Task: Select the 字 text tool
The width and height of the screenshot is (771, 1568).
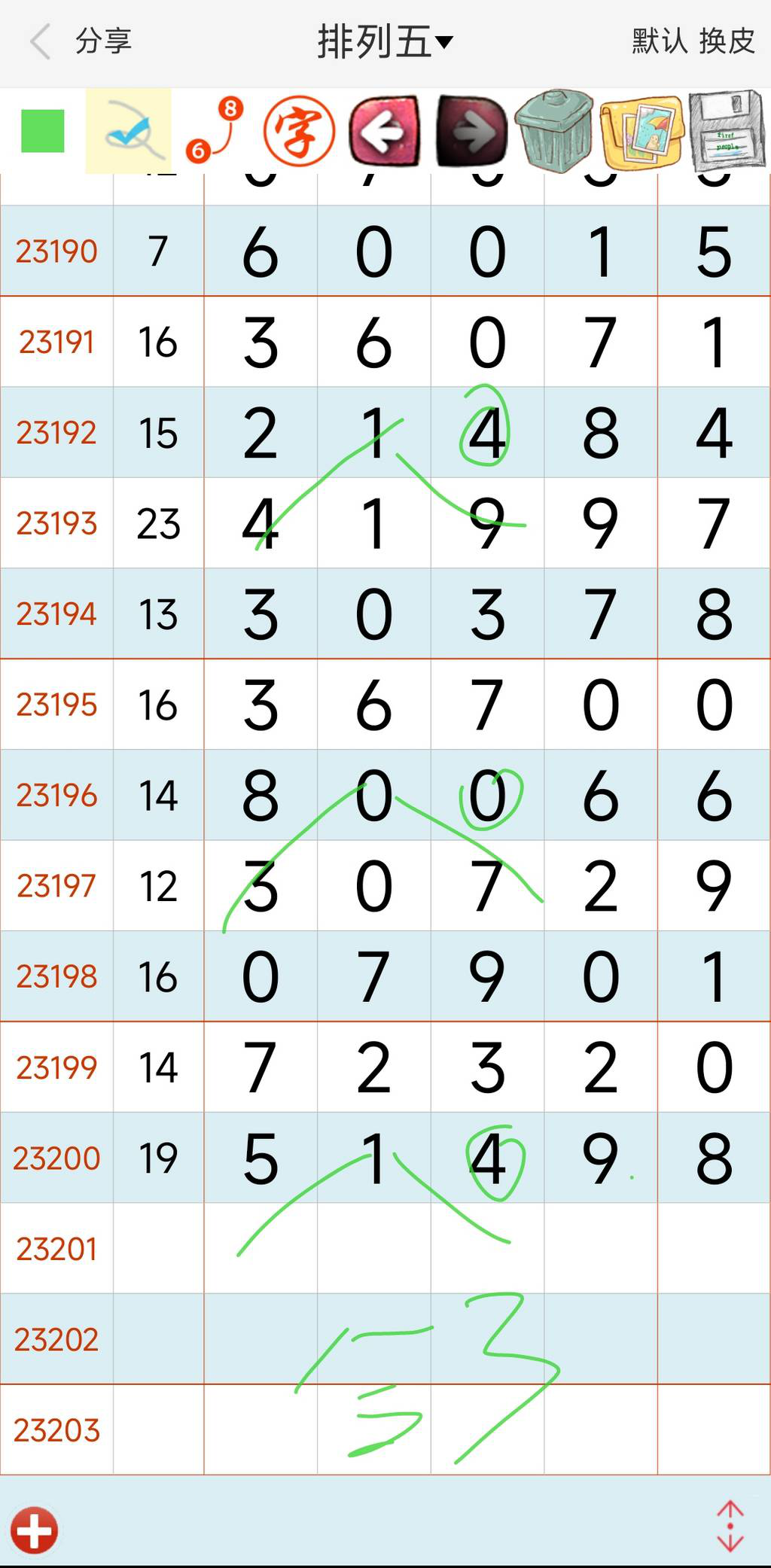Action: pyautogui.click(x=299, y=131)
